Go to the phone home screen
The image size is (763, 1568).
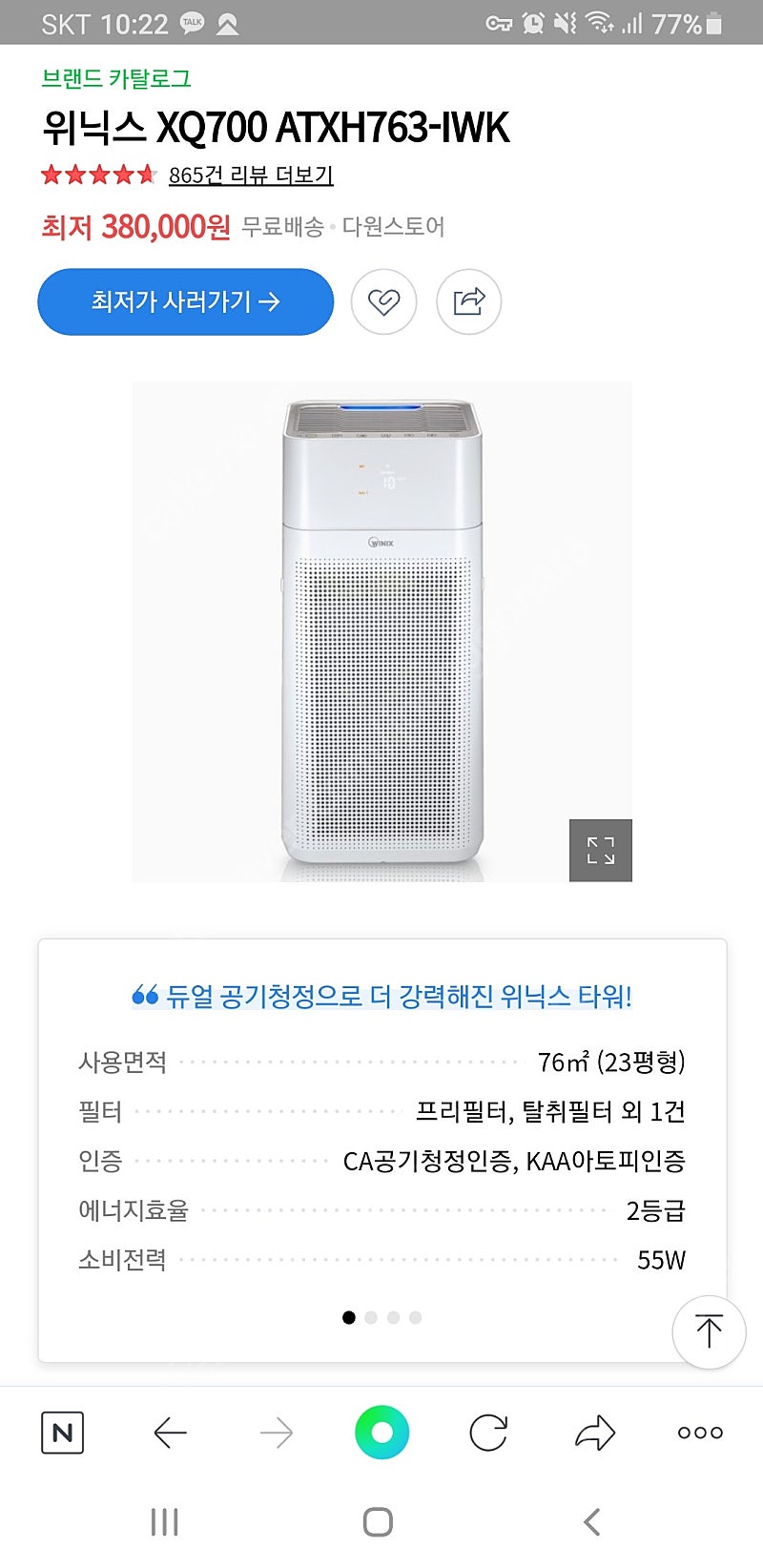[379, 1522]
